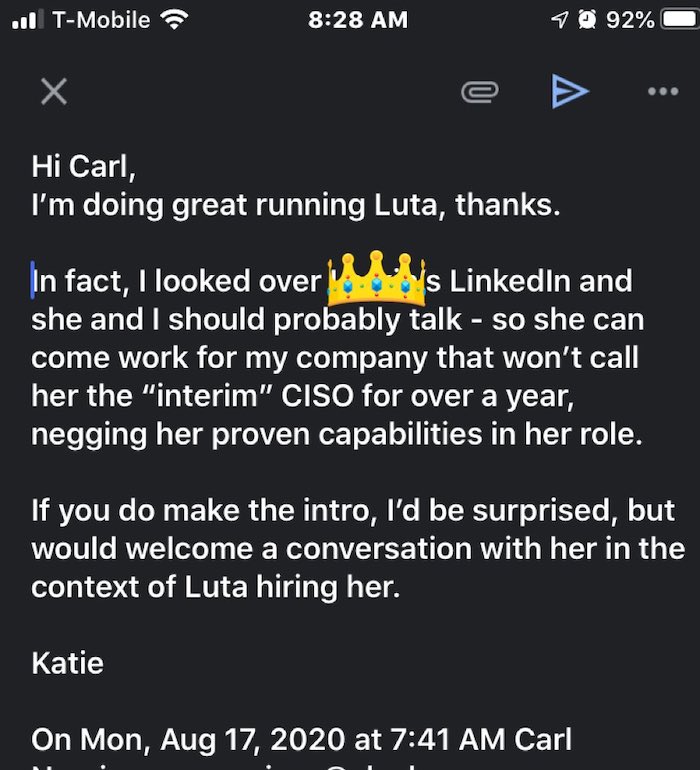Image resolution: width=700 pixels, height=770 pixels.
Task: Attach a file with the paperclip
Action: pyautogui.click(x=479, y=92)
